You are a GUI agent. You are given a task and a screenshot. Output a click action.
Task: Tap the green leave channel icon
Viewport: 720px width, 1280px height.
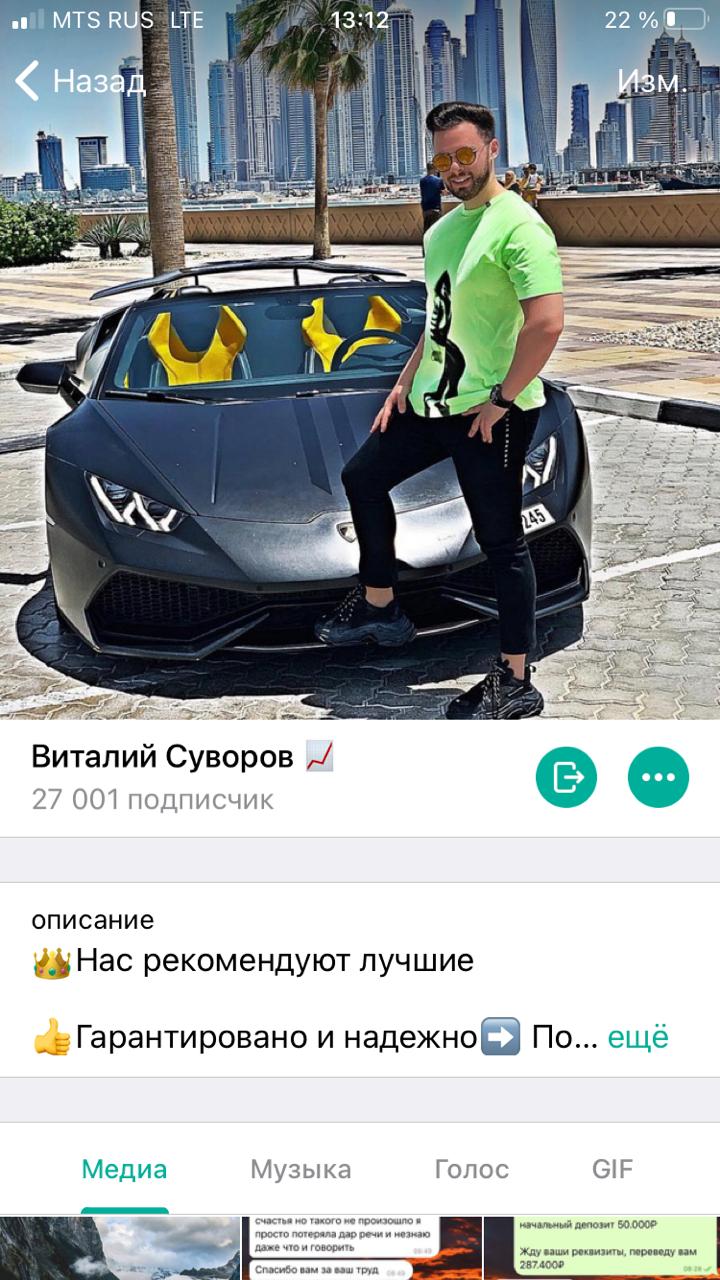566,777
